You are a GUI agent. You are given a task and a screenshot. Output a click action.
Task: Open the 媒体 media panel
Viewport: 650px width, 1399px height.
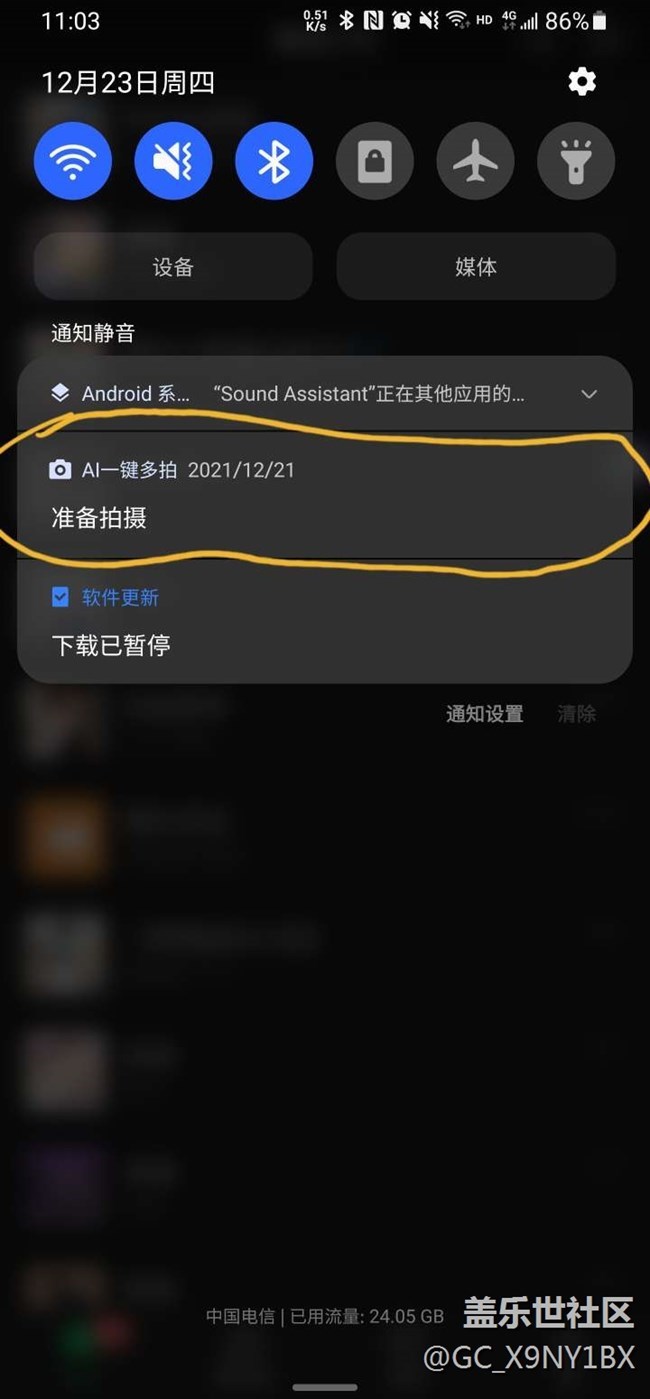click(x=475, y=267)
